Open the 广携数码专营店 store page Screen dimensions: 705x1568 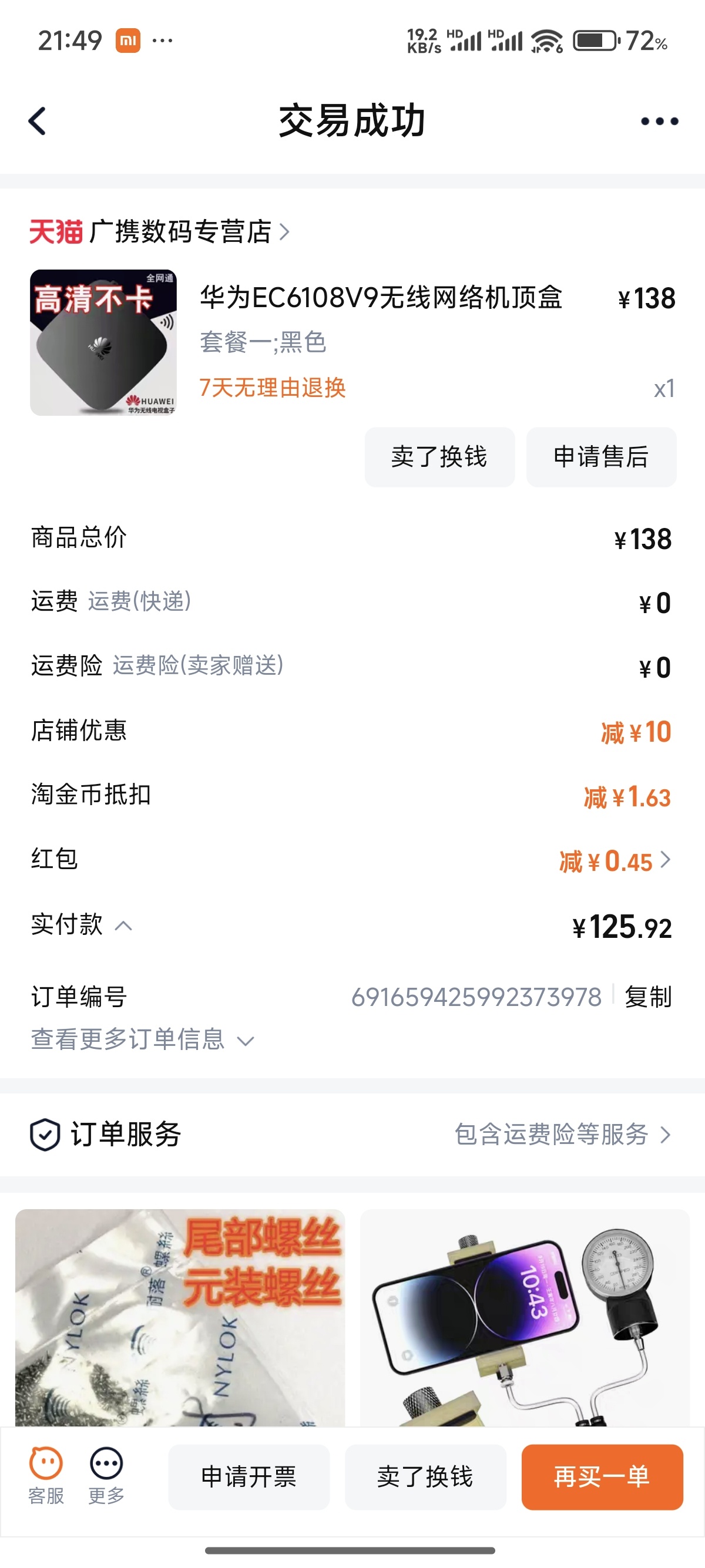(x=183, y=233)
